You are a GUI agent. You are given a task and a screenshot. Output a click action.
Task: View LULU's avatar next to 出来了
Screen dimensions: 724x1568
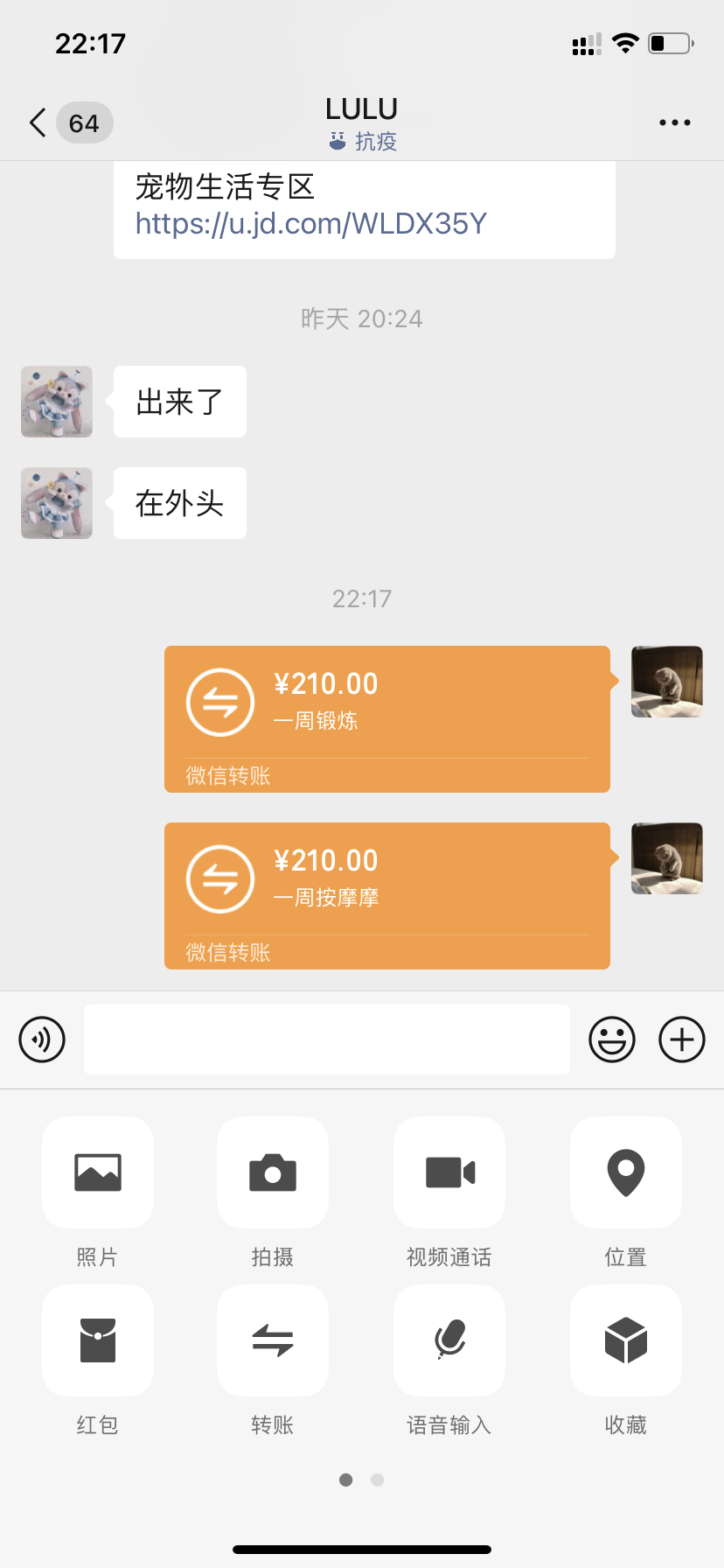tap(57, 402)
